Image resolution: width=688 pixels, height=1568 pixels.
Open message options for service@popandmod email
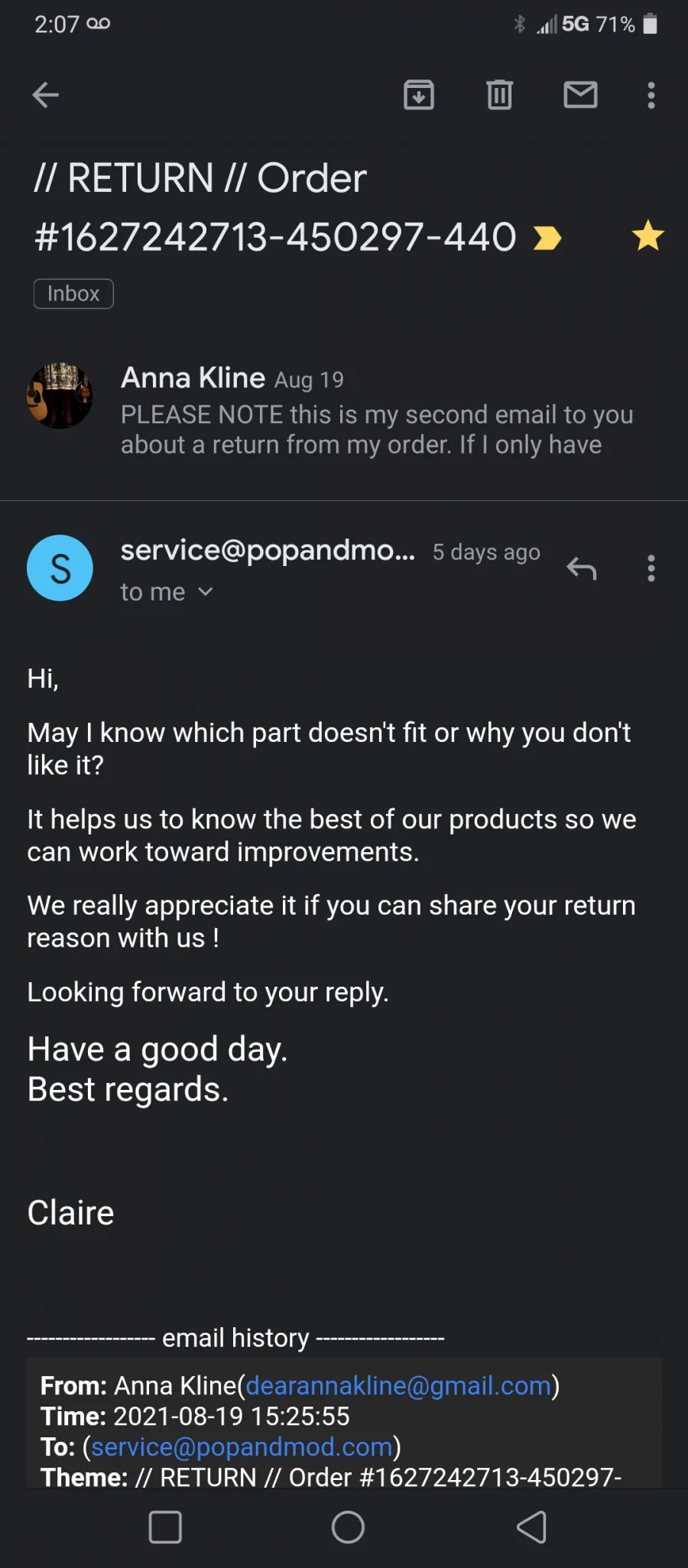651,568
